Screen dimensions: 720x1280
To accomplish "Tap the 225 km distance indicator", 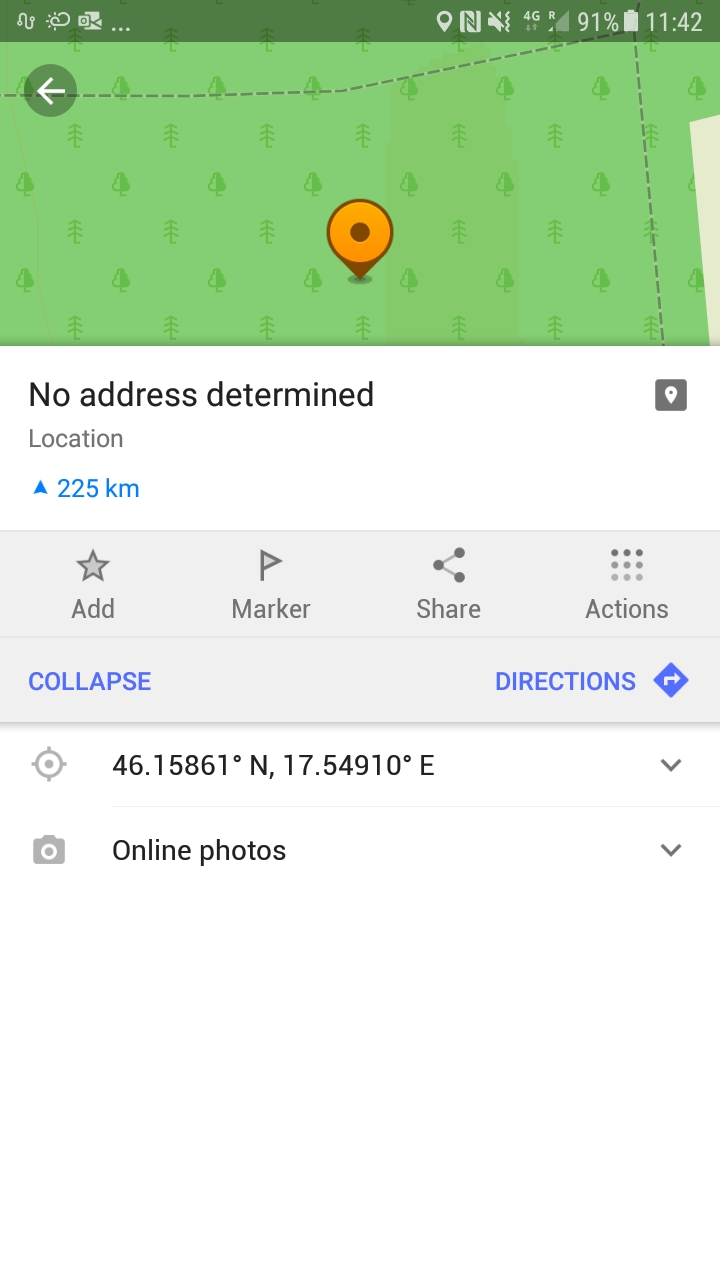I will (x=86, y=488).
